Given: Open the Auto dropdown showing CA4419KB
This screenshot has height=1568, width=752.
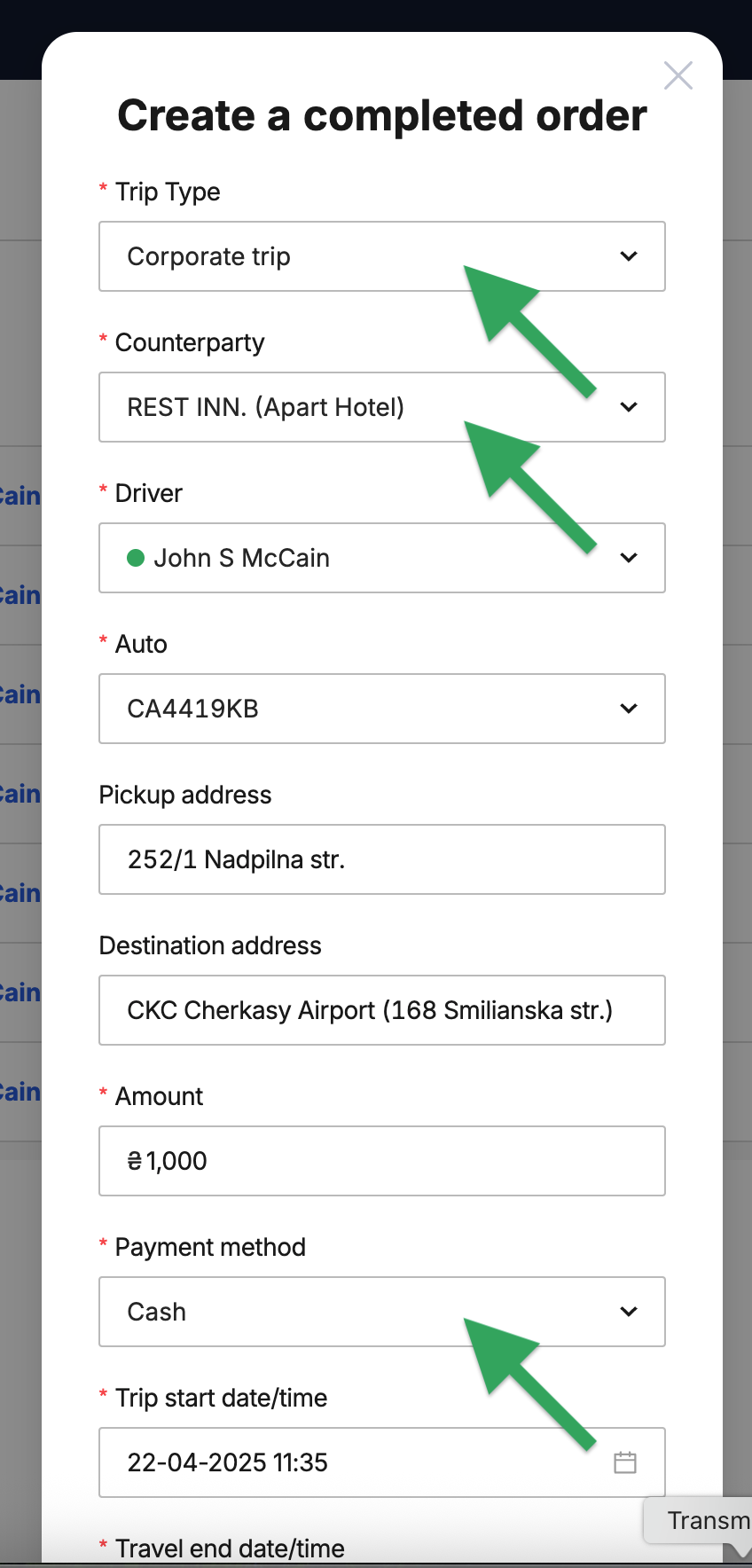Looking at the screenshot, I should point(382,709).
